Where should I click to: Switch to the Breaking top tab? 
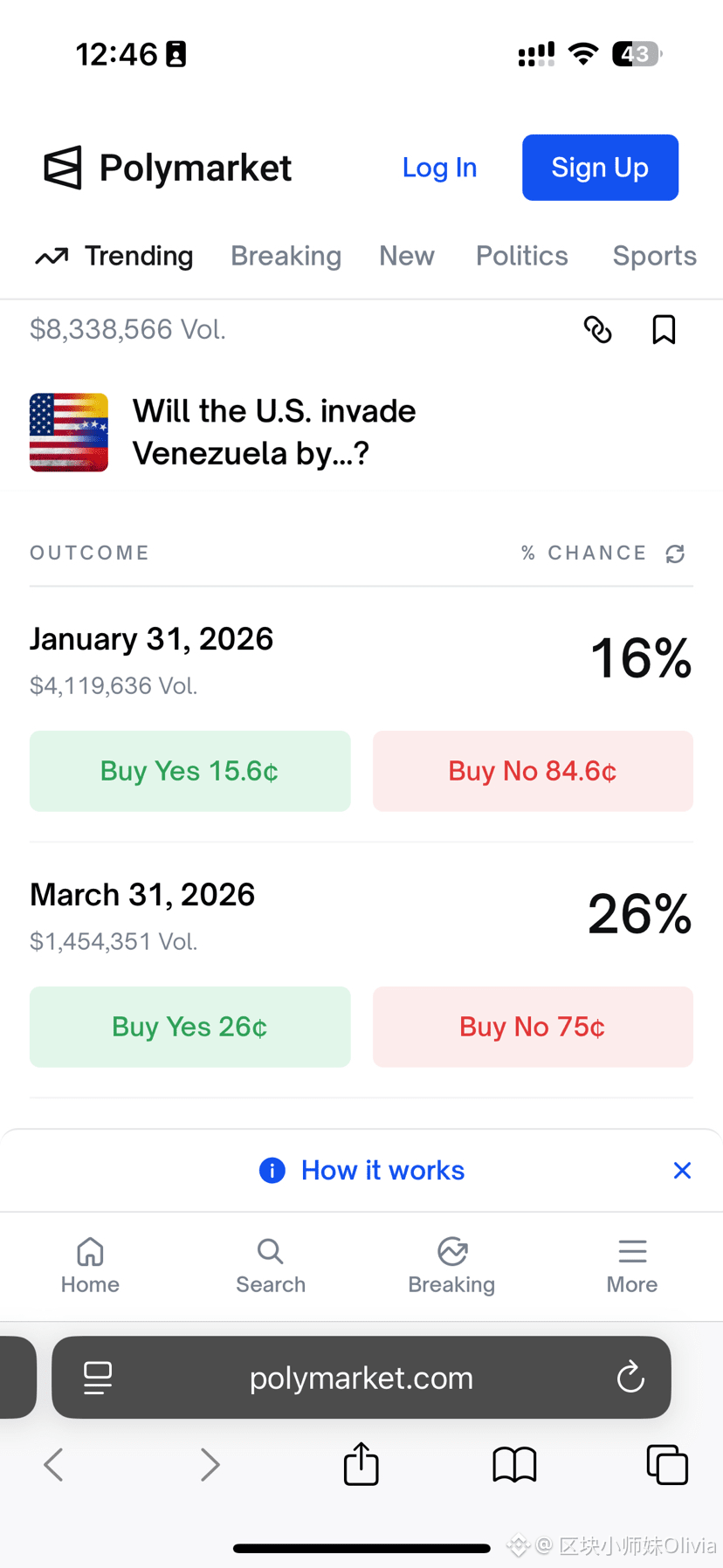click(286, 256)
